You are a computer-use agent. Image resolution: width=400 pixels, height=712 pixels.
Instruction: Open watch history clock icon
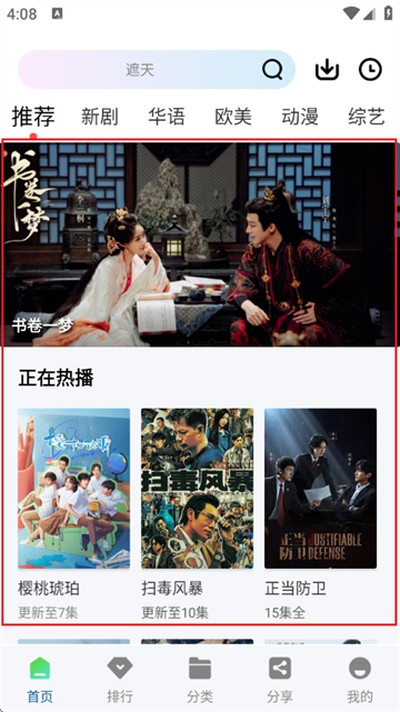point(370,69)
